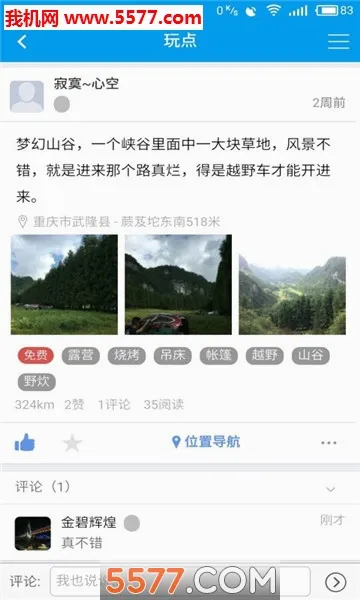Image resolution: width=360 pixels, height=600 pixels.
Task: Open the hamburger menu in the header
Action: click(x=339, y=41)
